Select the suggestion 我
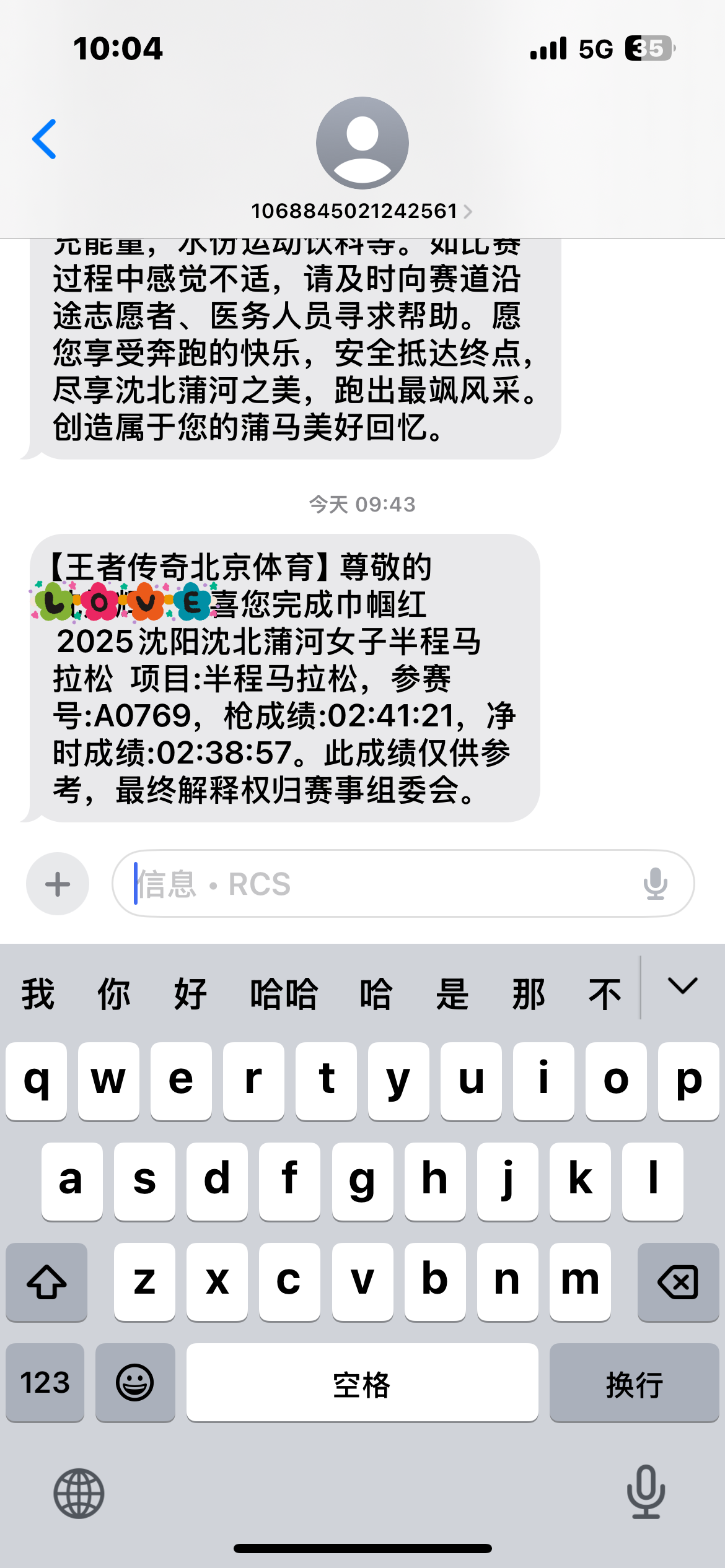The width and height of the screenshot is (725, 1568). pos(38,994)
